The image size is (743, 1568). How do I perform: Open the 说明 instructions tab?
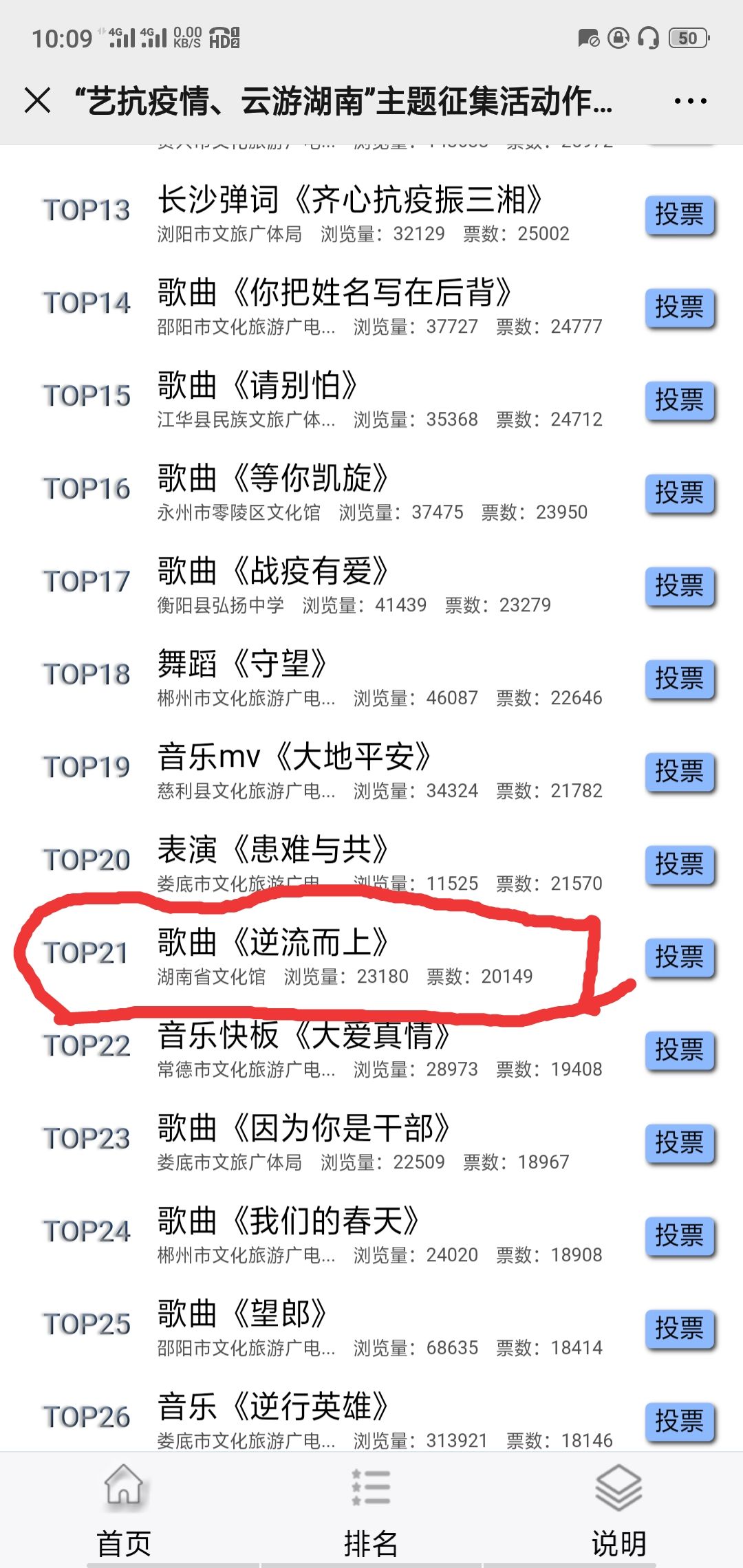point(618,1510)
